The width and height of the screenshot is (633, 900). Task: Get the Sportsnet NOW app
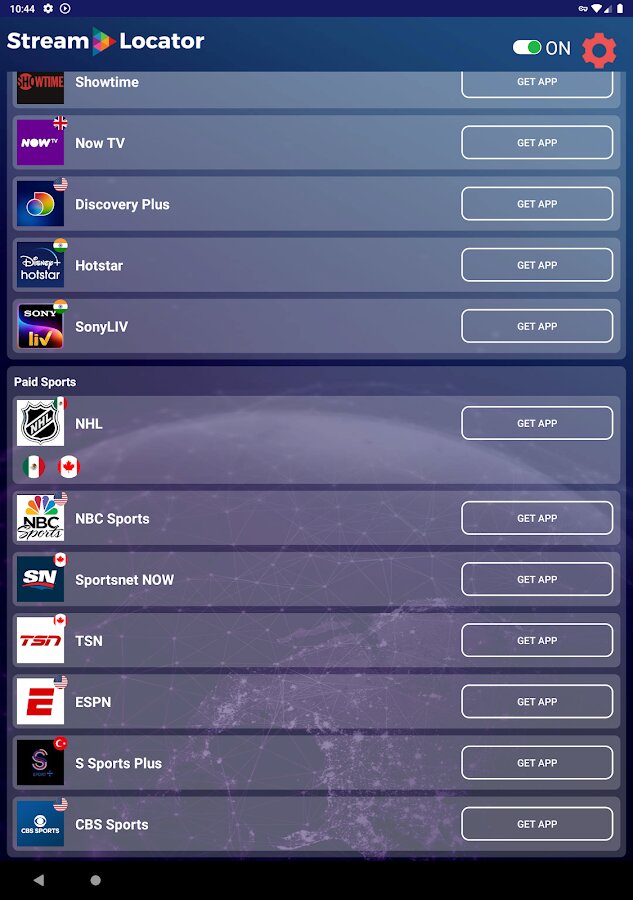pos(537,579)
